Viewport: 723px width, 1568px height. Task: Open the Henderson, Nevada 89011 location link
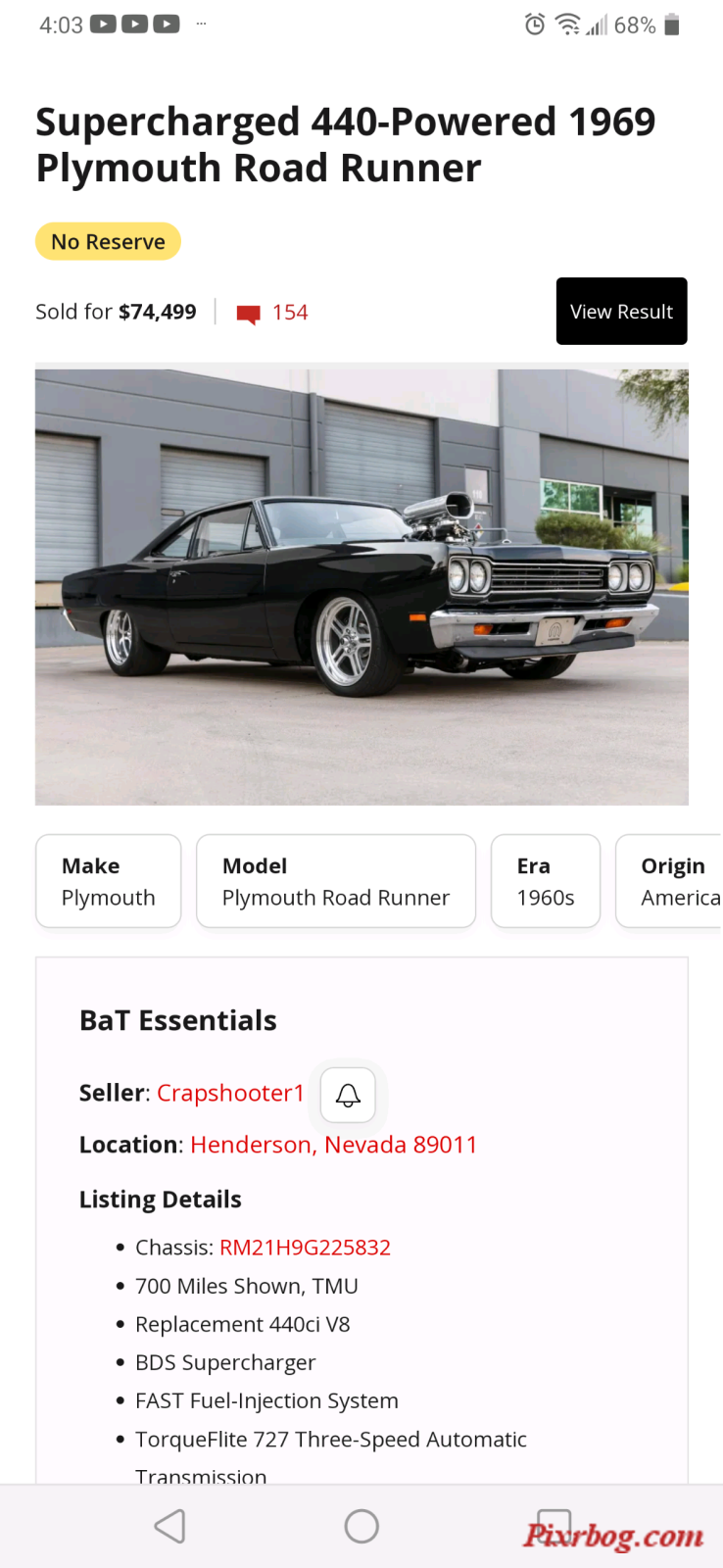tap(333, 1145)
